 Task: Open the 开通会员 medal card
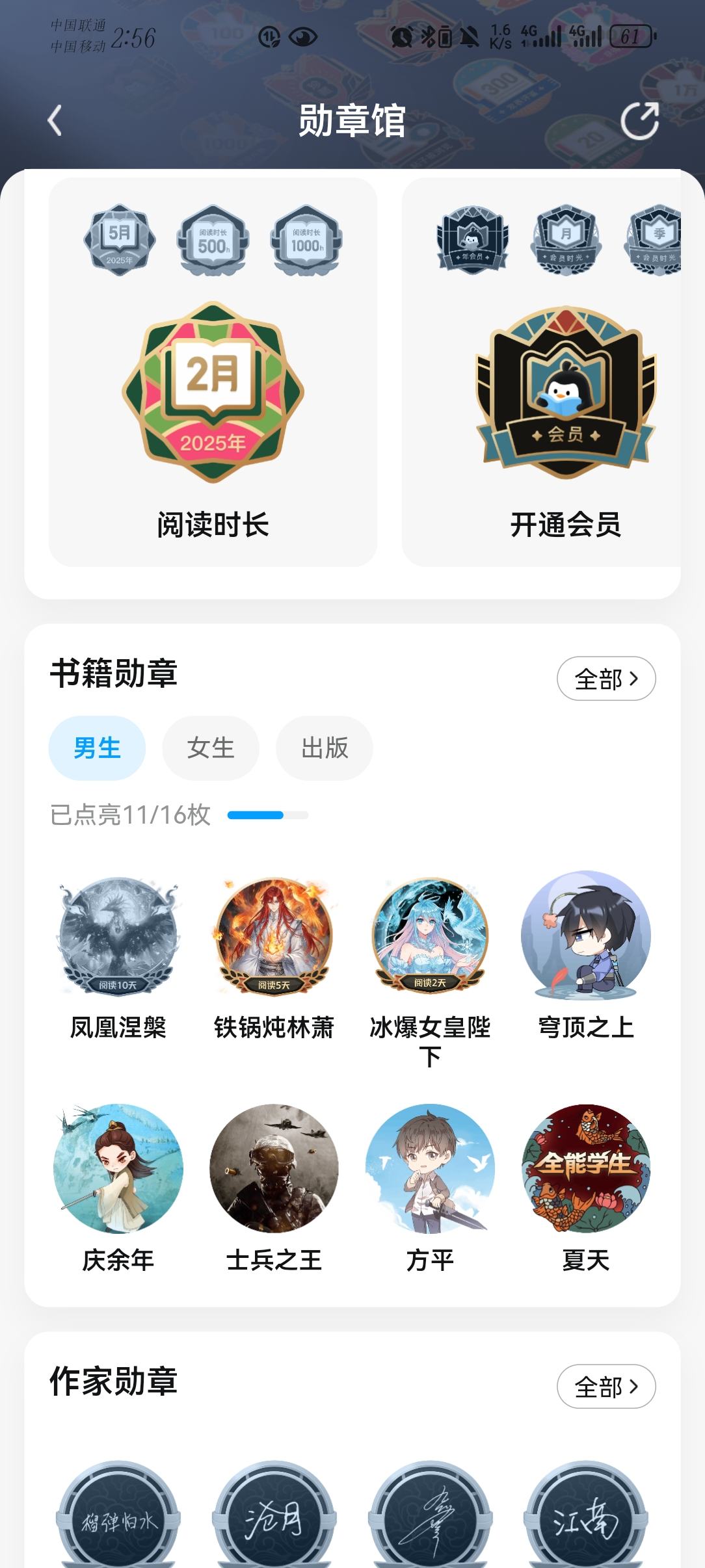click(x=541, y=372)
